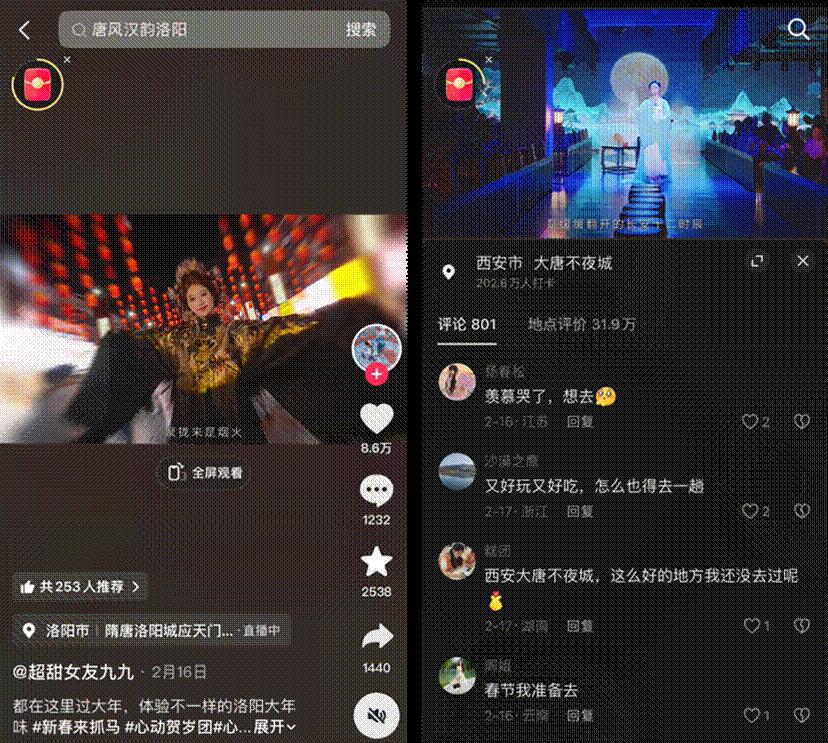Open the 洛阳市 隋唐洛阳城应天门 location tag
Screen dimensions: 828x743
click(150, 630)
